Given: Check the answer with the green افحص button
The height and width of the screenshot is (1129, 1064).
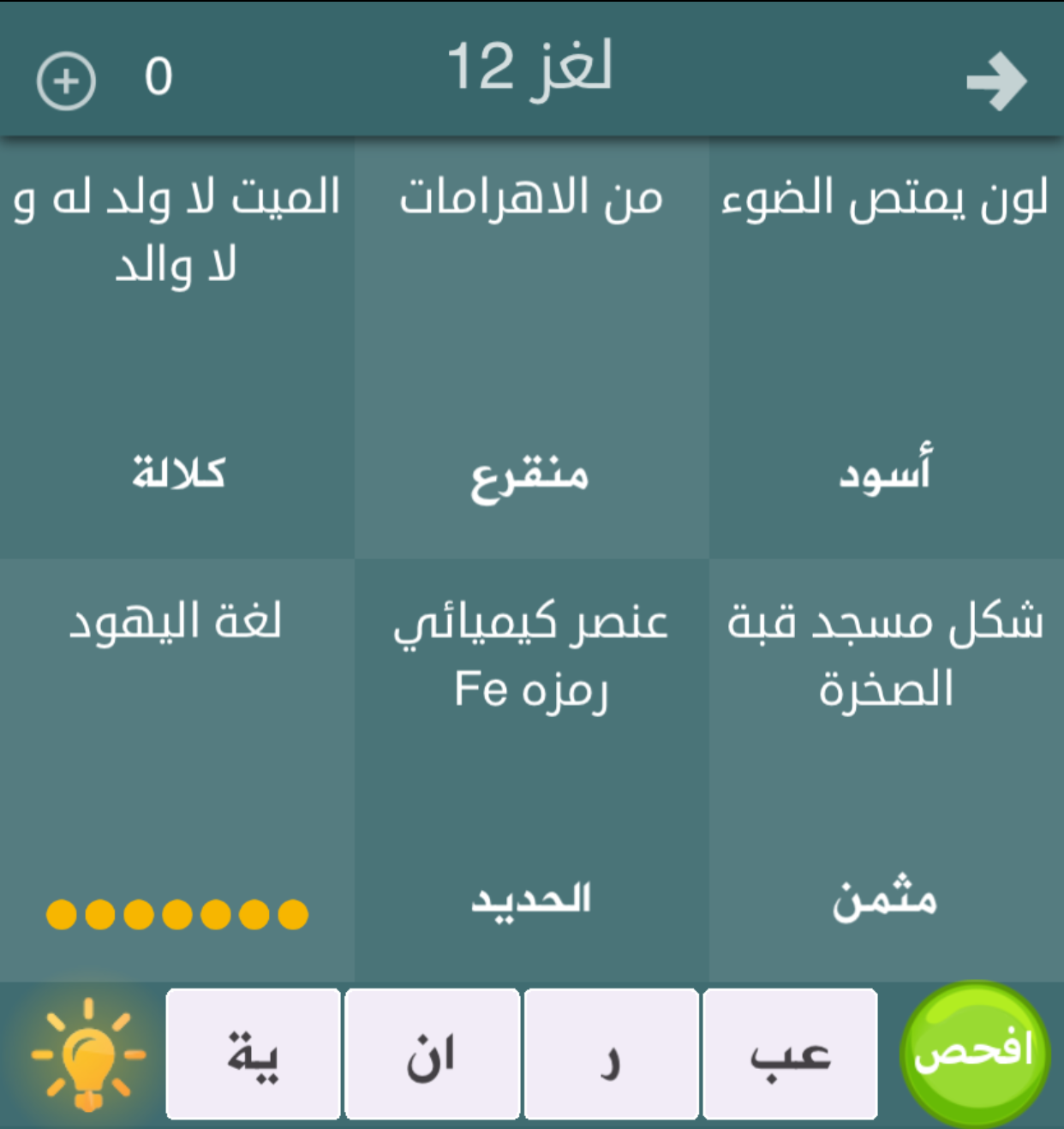Looking at the screenshot, I should tap(974, 1052).
